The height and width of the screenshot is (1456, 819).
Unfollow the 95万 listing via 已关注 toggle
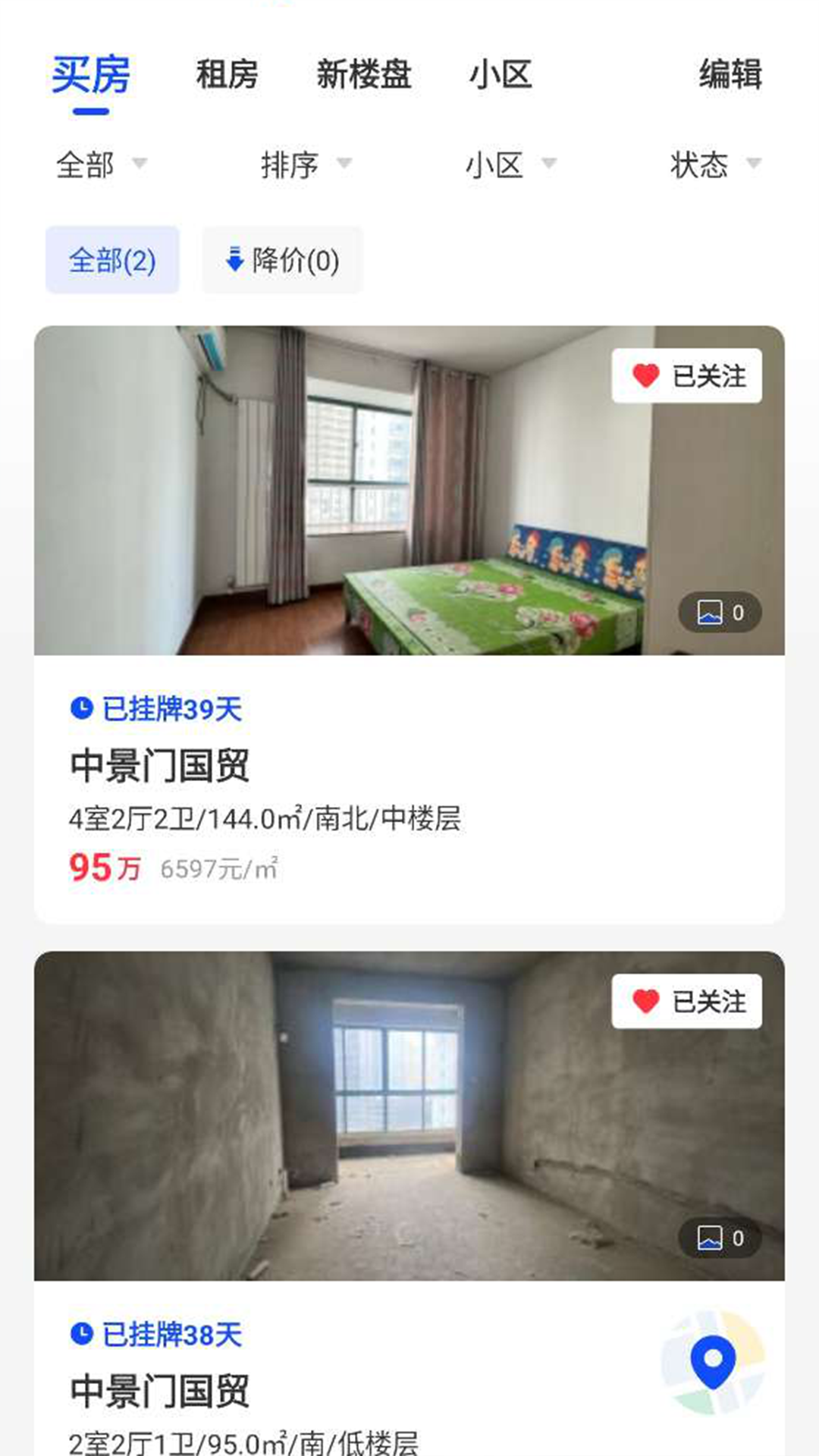686,375
